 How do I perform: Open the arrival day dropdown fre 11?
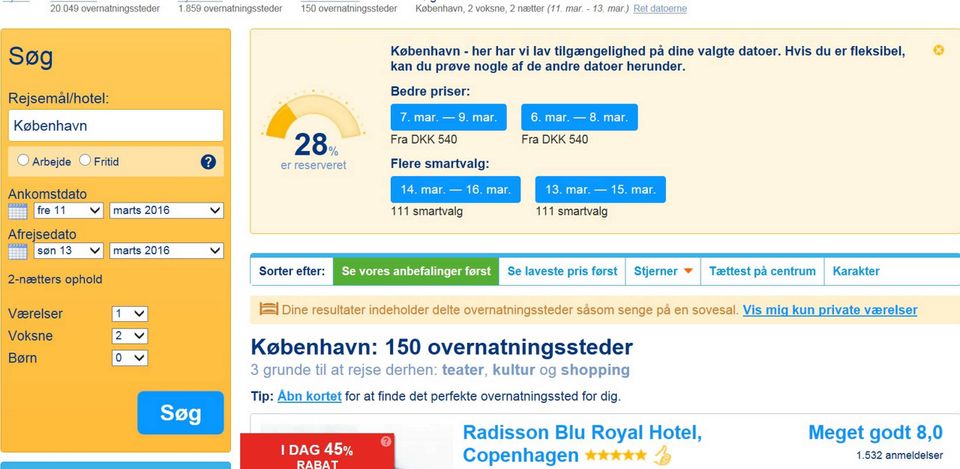(68, 210)
